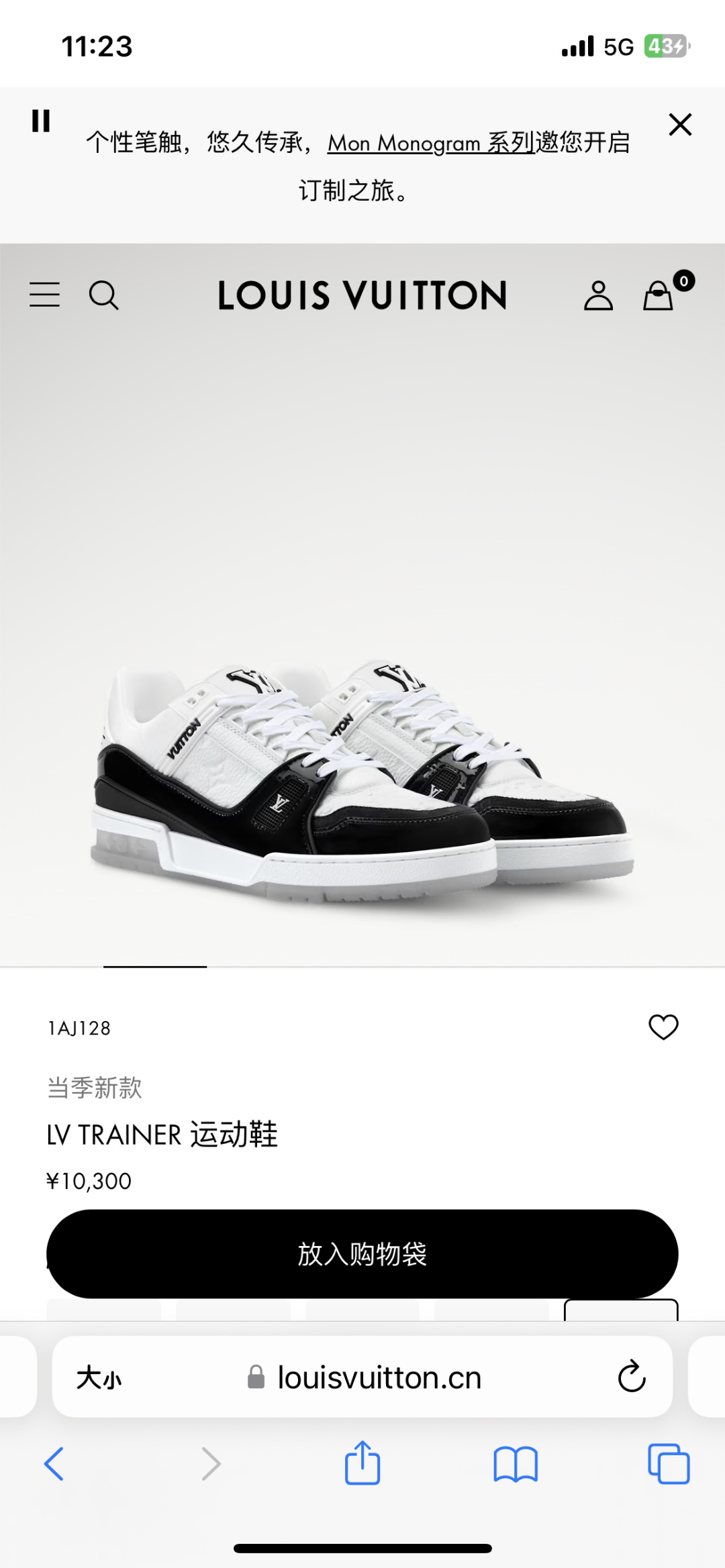Open the hamburger navigation menu
The image size is (725, 1568).
click(44, 295)
